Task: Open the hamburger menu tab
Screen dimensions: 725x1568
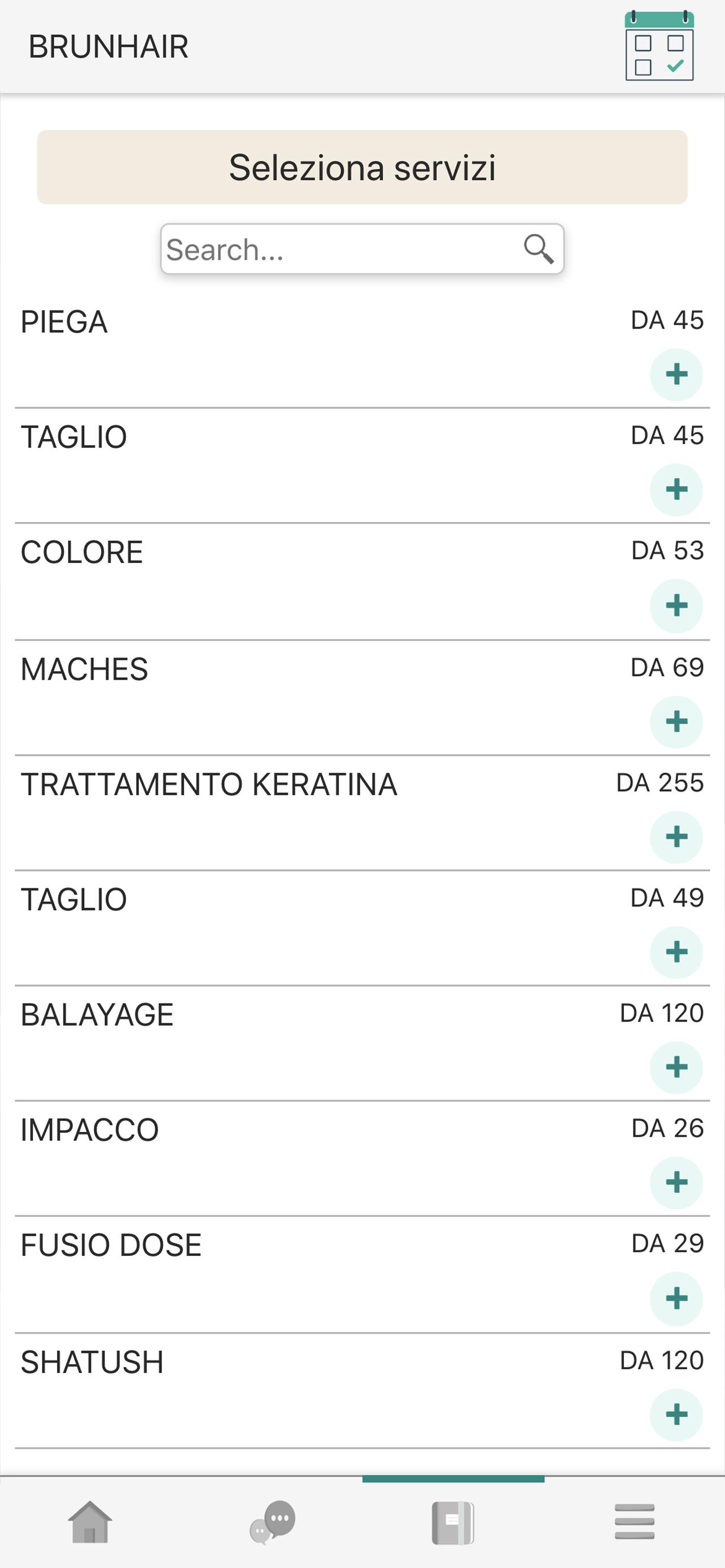Action: pos(634,1522)
